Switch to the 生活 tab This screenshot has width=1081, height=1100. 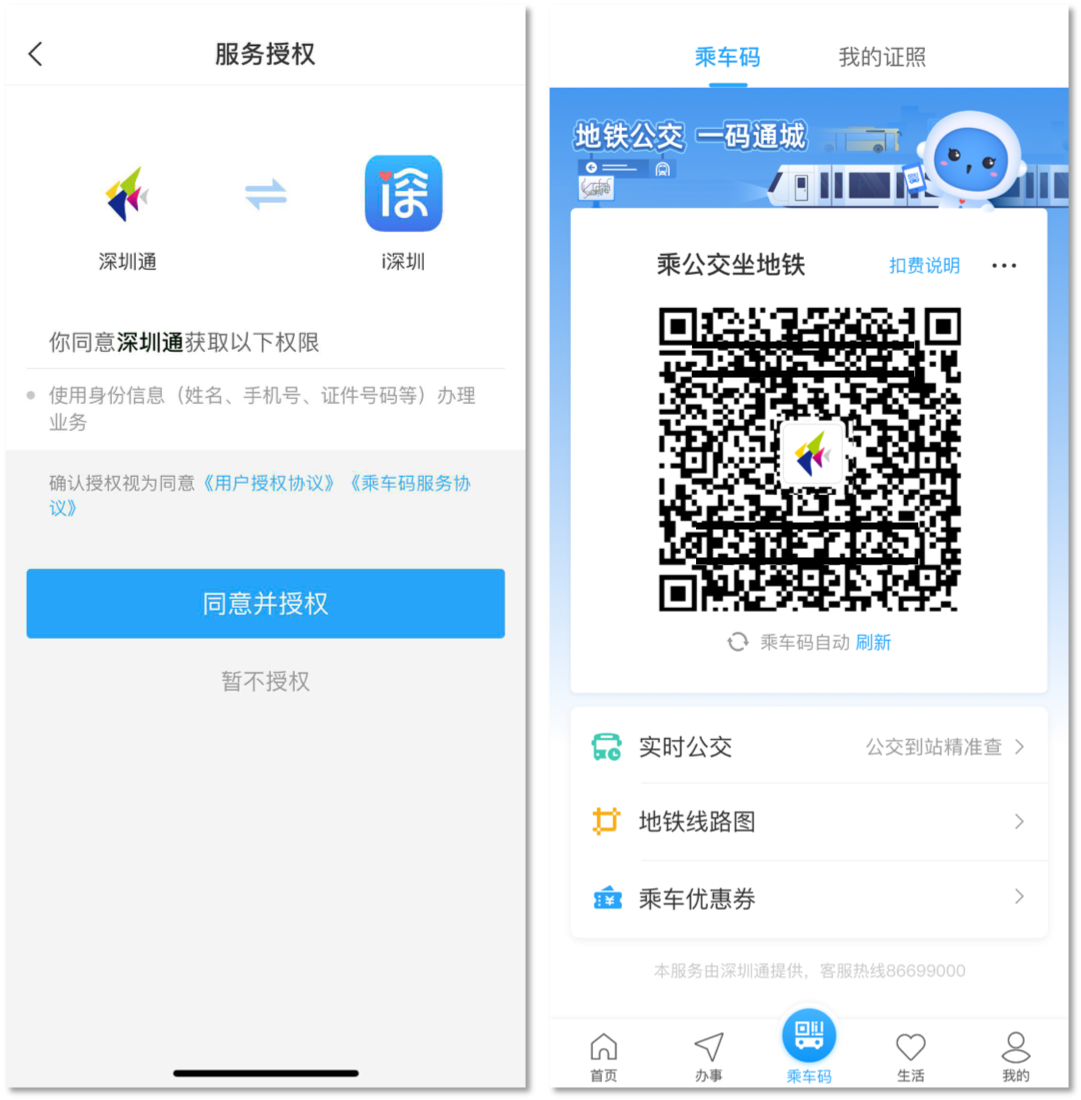coord(910,1057)
